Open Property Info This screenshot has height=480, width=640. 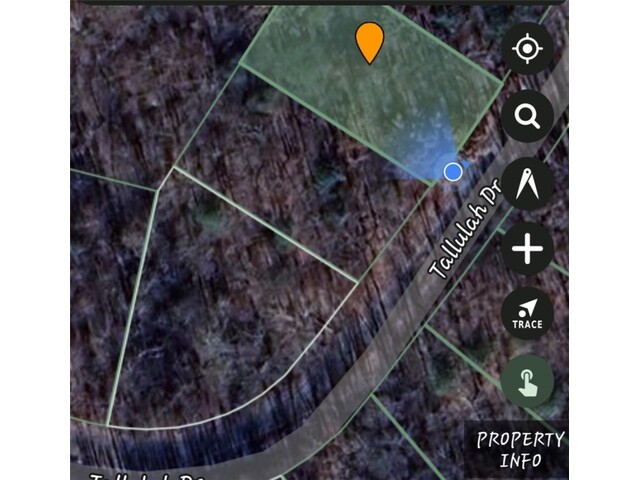(520, 450)
